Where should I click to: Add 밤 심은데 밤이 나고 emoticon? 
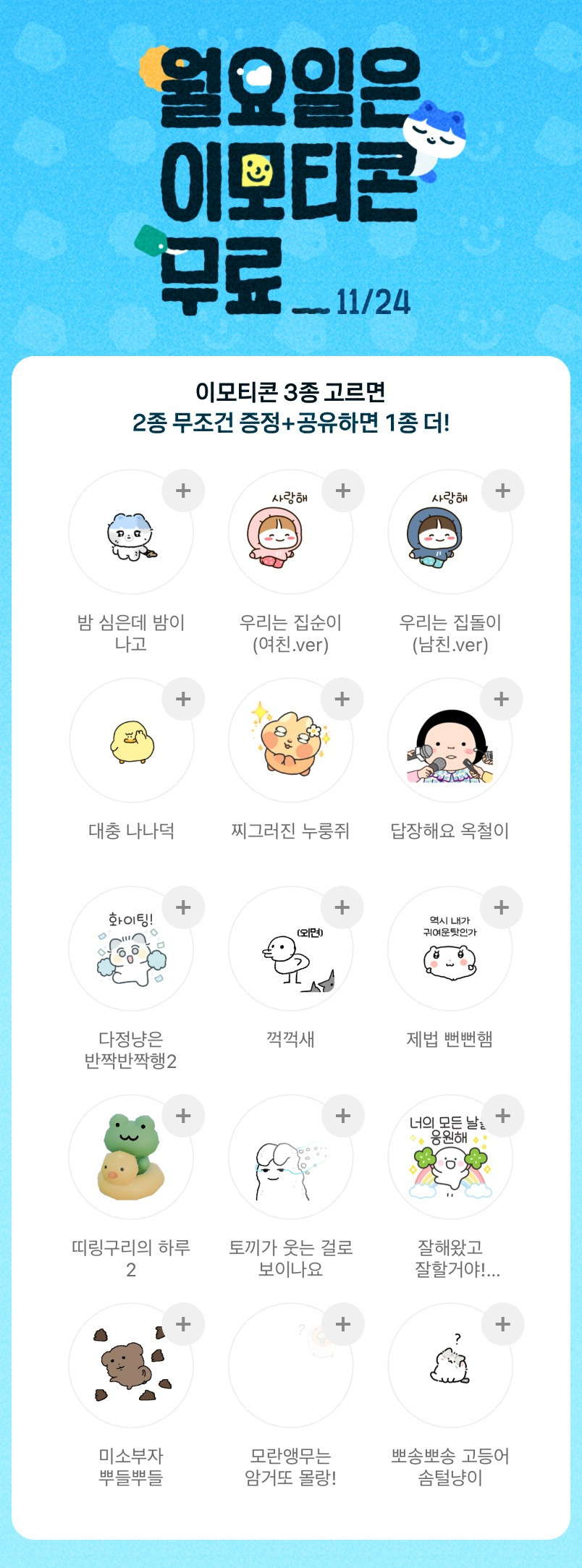(x=183, y=491)
